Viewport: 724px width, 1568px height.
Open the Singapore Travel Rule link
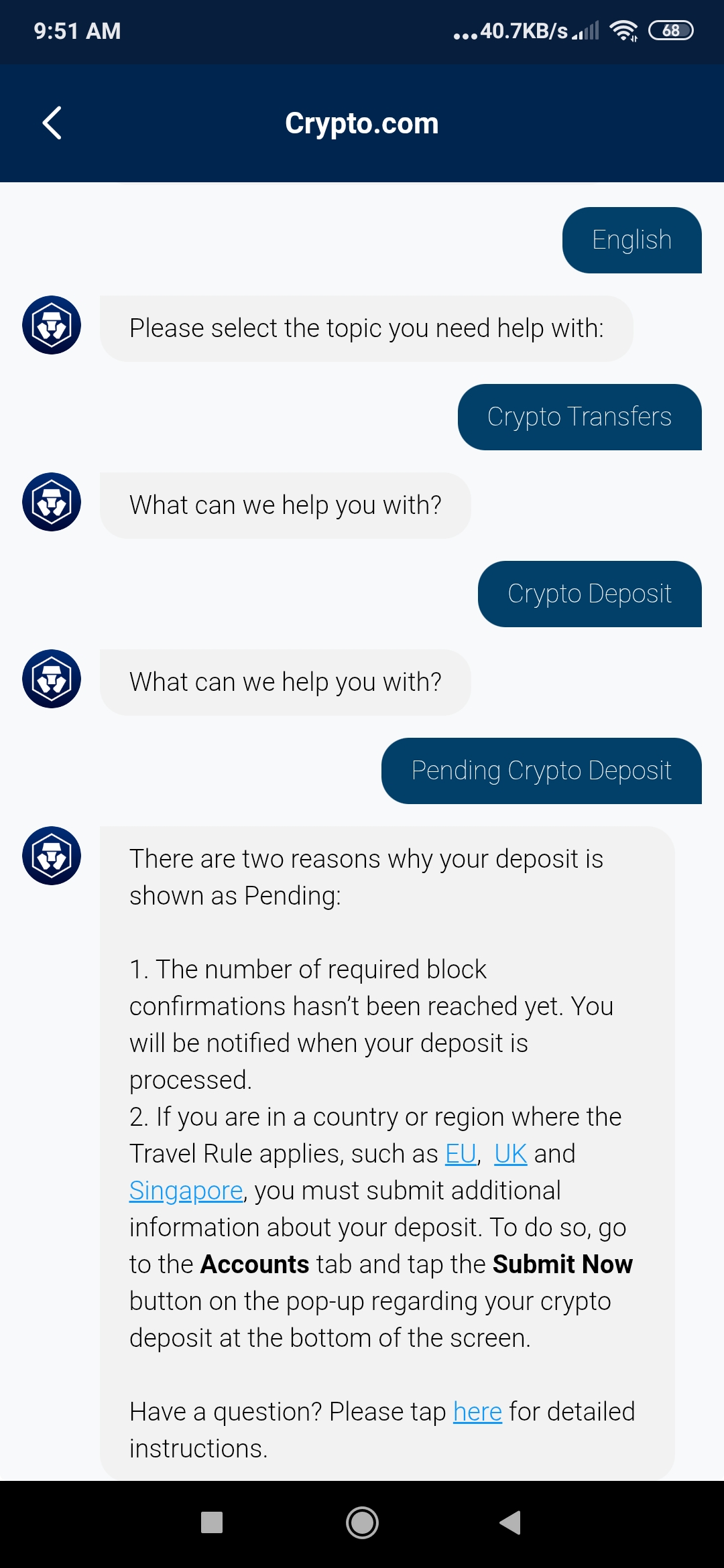tap(186, 1191)
